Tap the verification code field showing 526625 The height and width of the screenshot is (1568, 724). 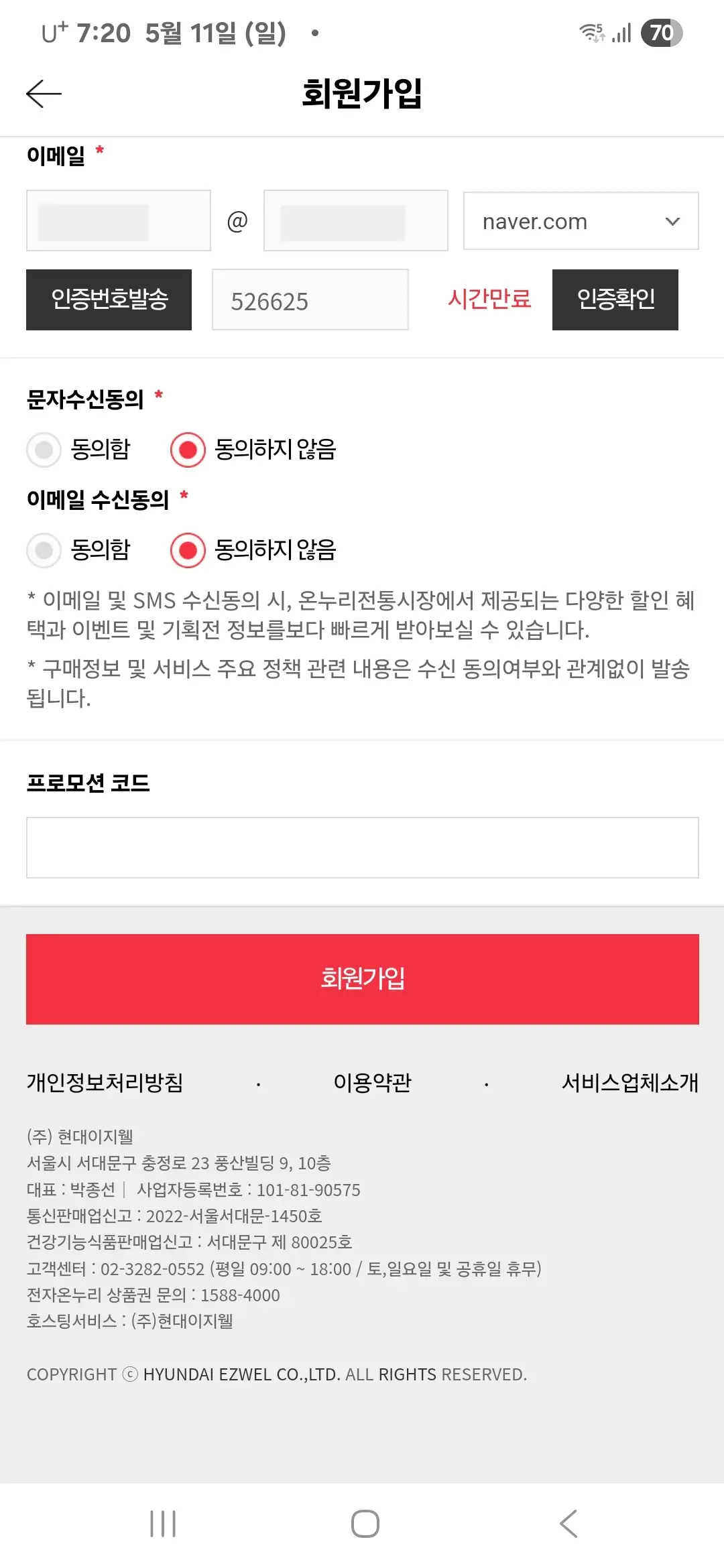tap(309, 300)
